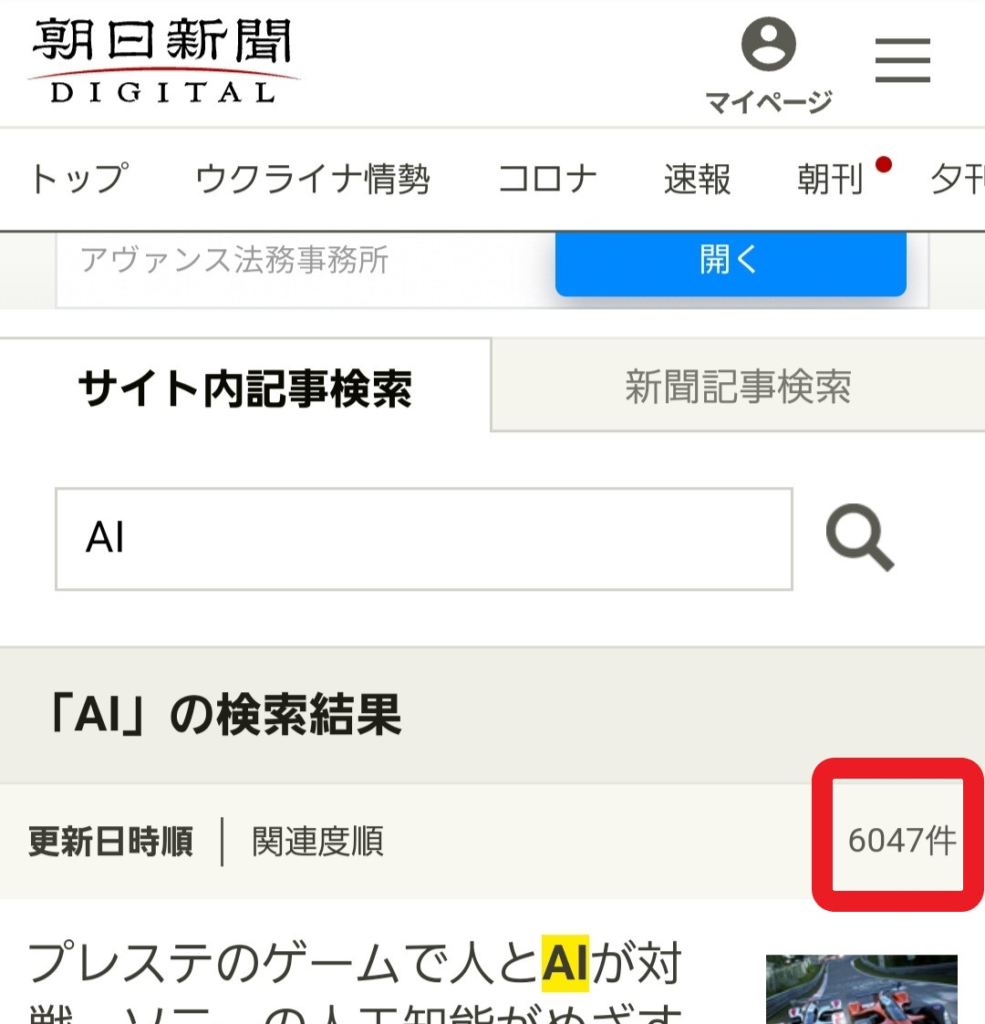The image size is (985, 1024).
Task: Open the 朝刊 section
Action: (830, 180)
